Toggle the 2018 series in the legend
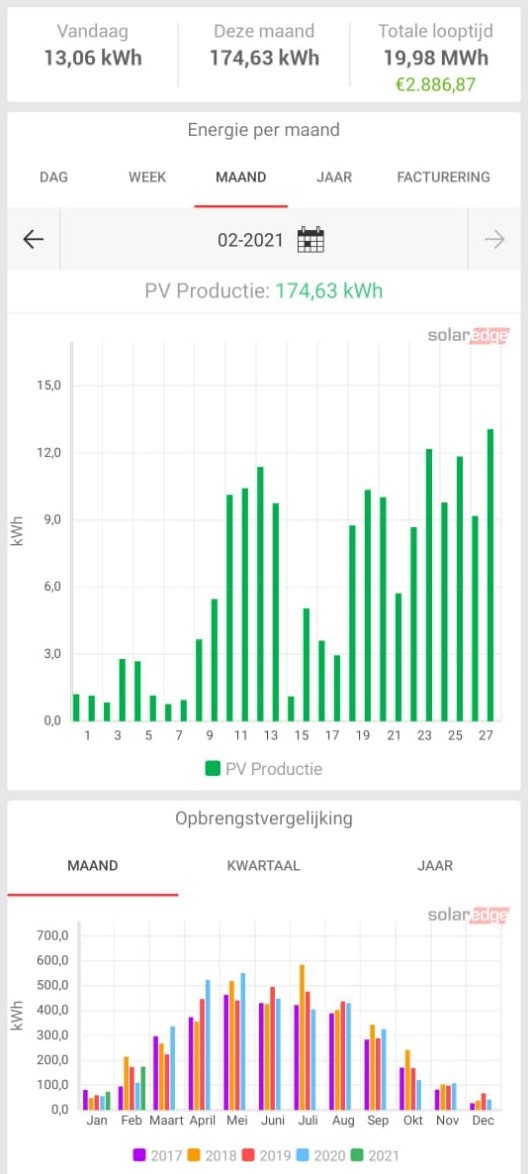This screenshot has height=1174, width=528. click(213, 1156)
